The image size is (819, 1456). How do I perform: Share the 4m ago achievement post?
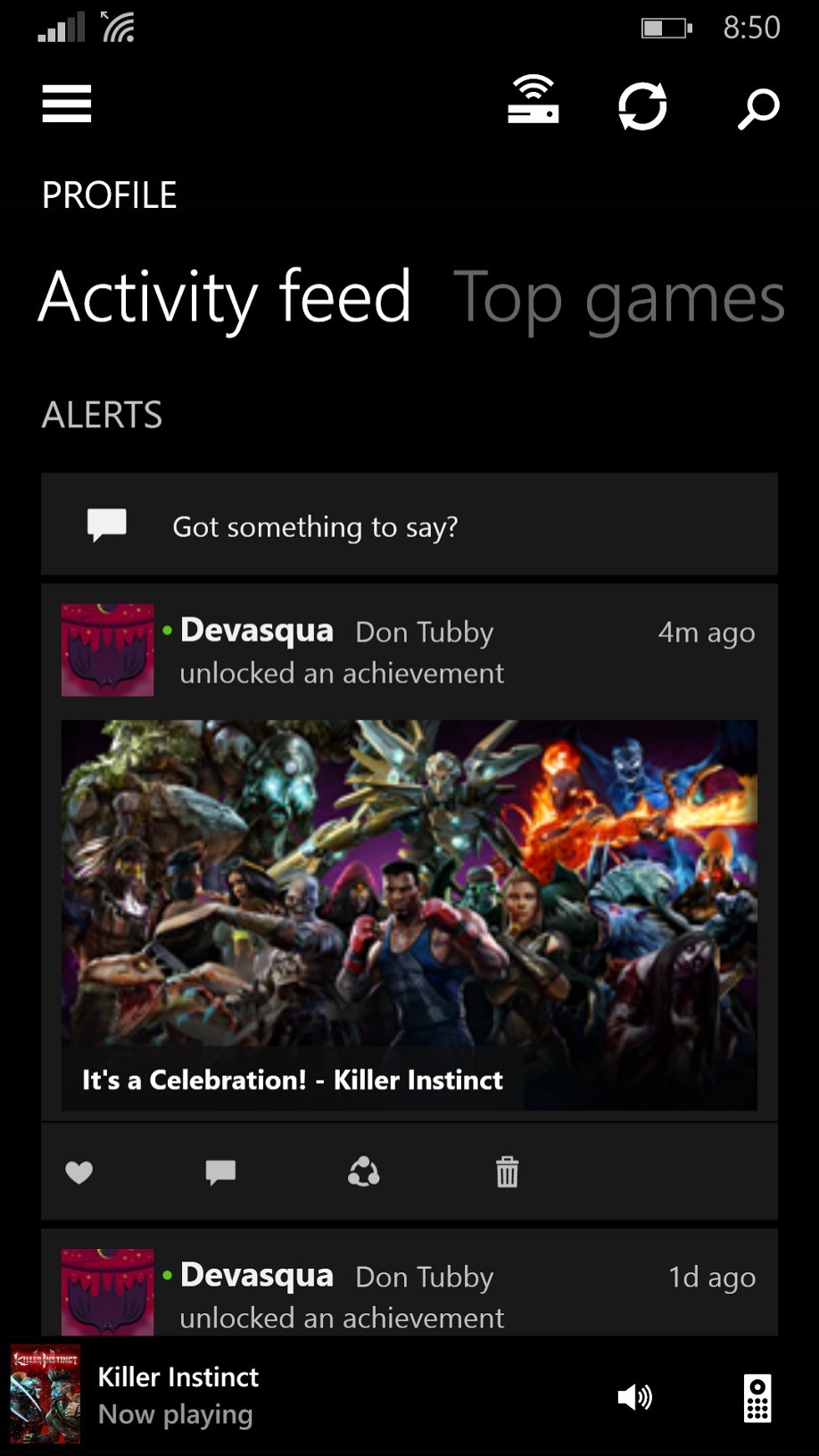(x=364, y=1171)
